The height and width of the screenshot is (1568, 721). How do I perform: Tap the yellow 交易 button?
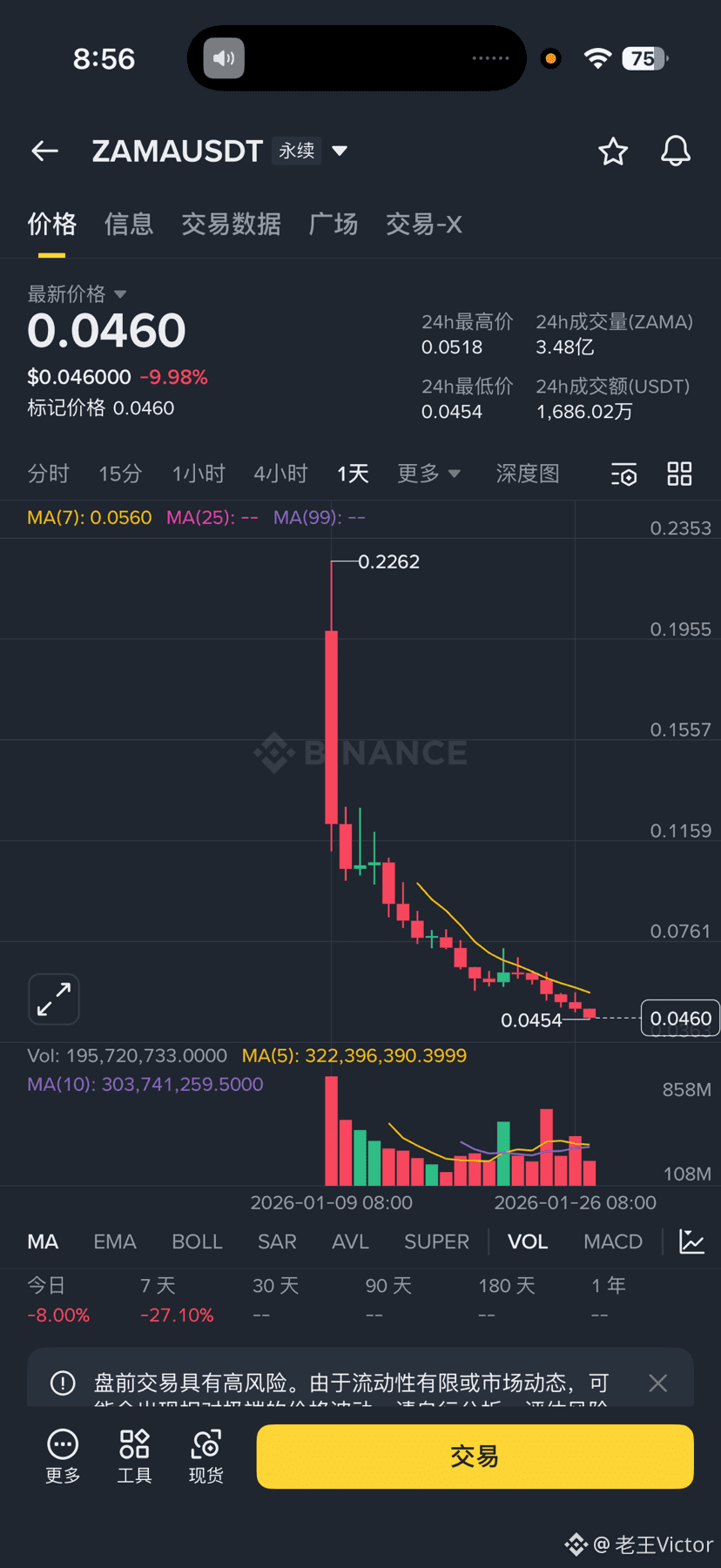click(x=474, y=1456)
